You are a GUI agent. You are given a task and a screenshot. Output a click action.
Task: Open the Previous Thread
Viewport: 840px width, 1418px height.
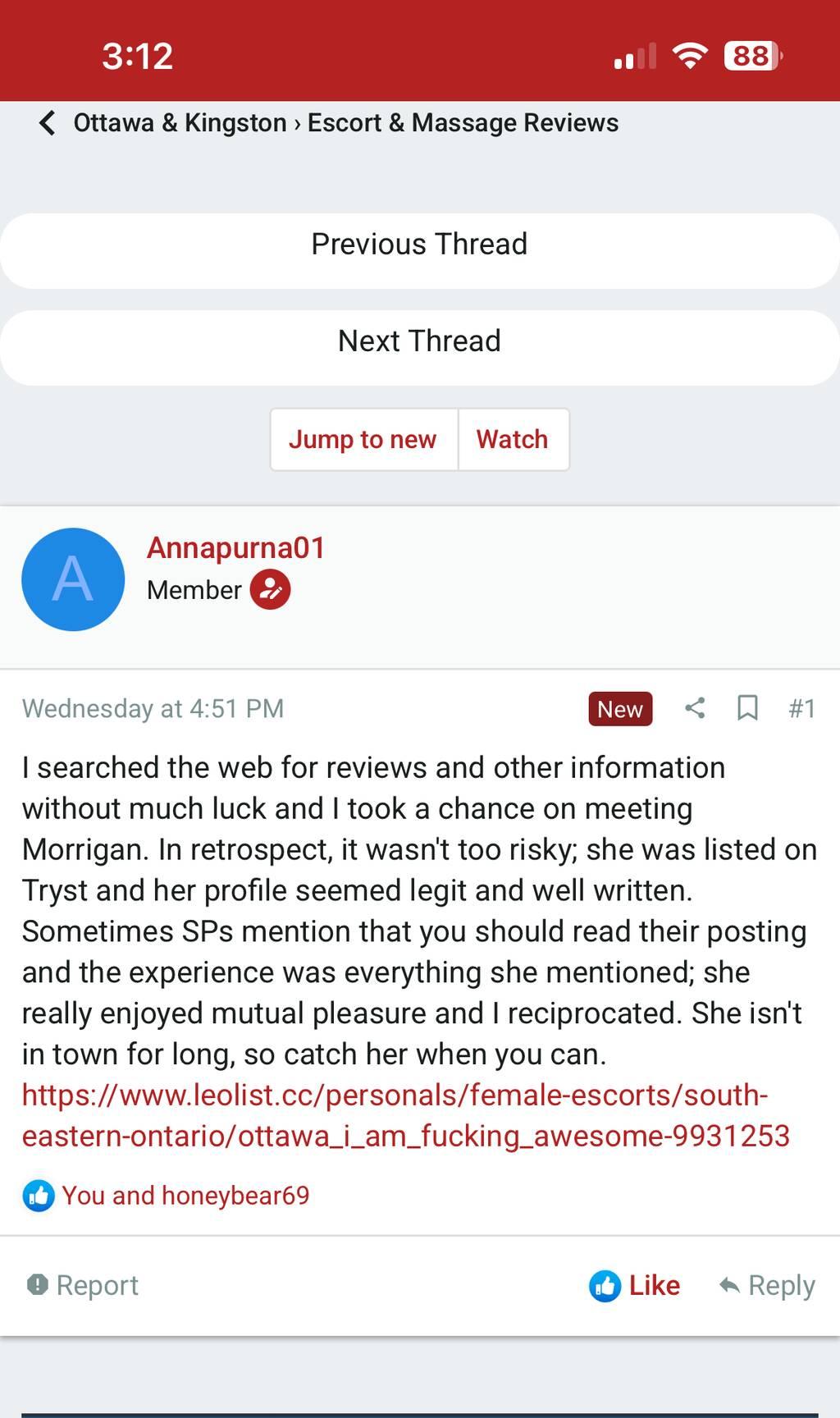point(419,245)
